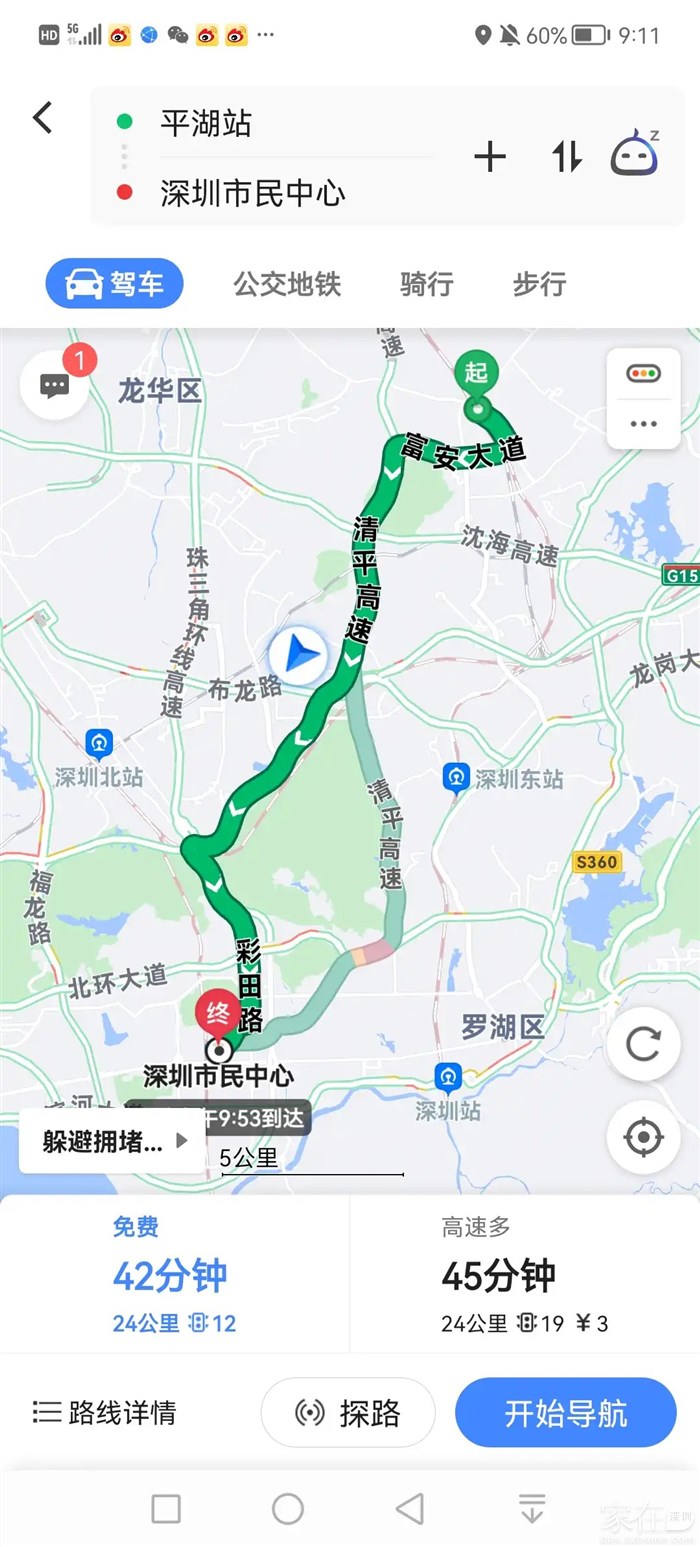This screenshot has height=1547, width=700.
Task: Switch to 步行 tab
Action: coord(539,284)
